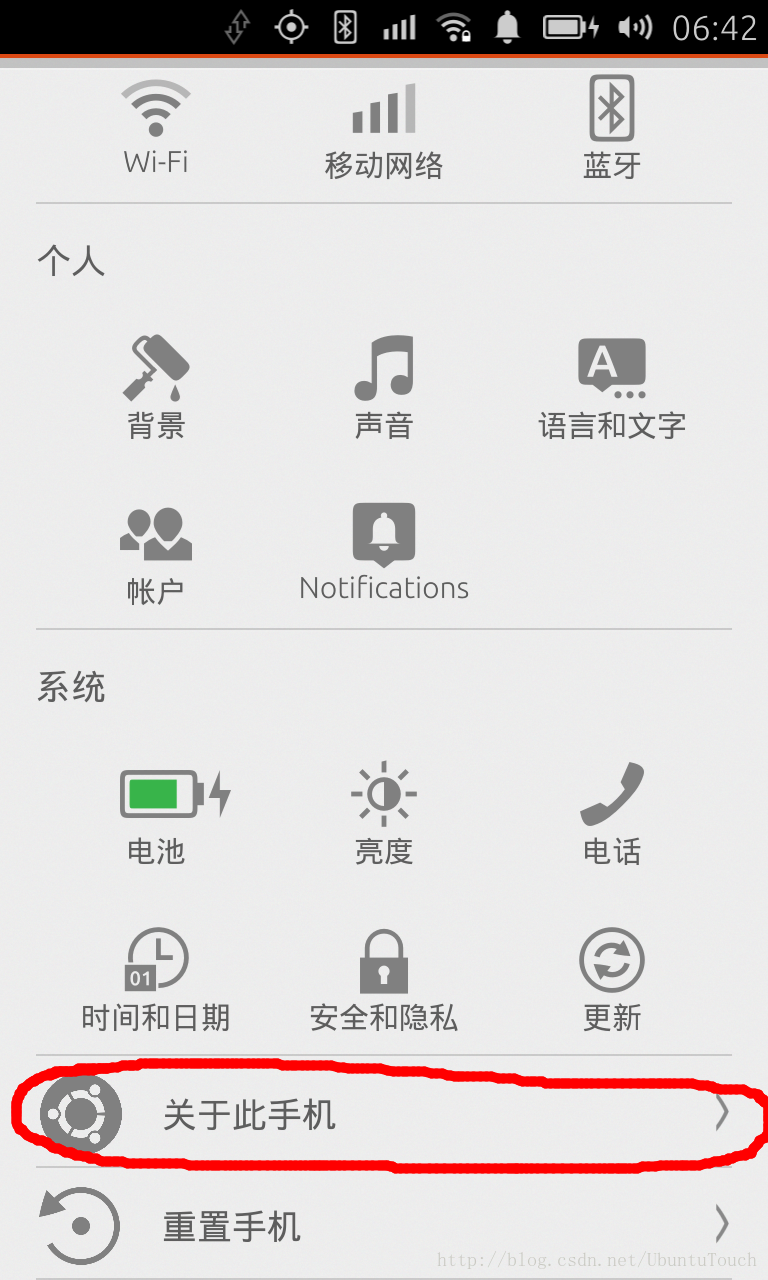
Task: Open 背景 (background) settings
Action: click(156, 386)
